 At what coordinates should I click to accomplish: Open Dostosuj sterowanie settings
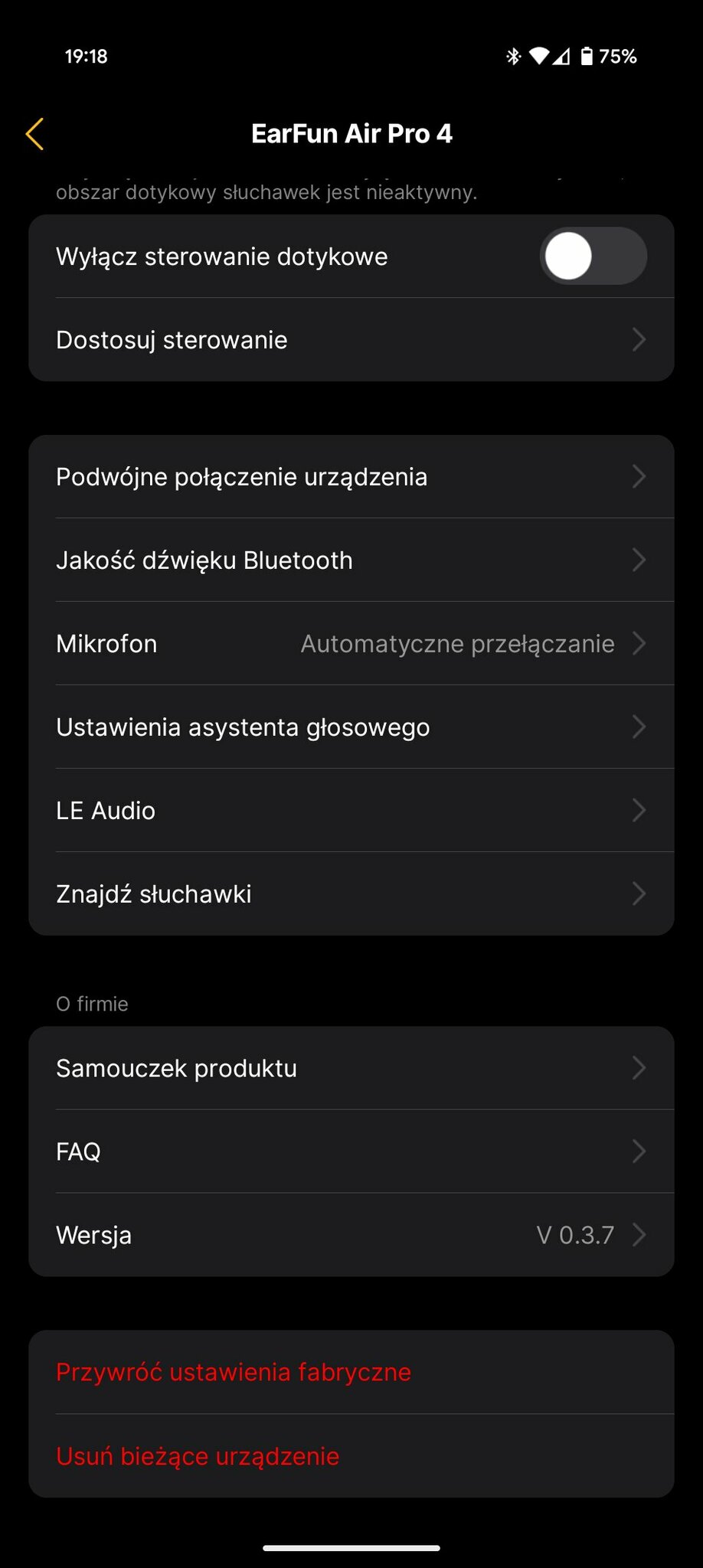coord(351,340)
